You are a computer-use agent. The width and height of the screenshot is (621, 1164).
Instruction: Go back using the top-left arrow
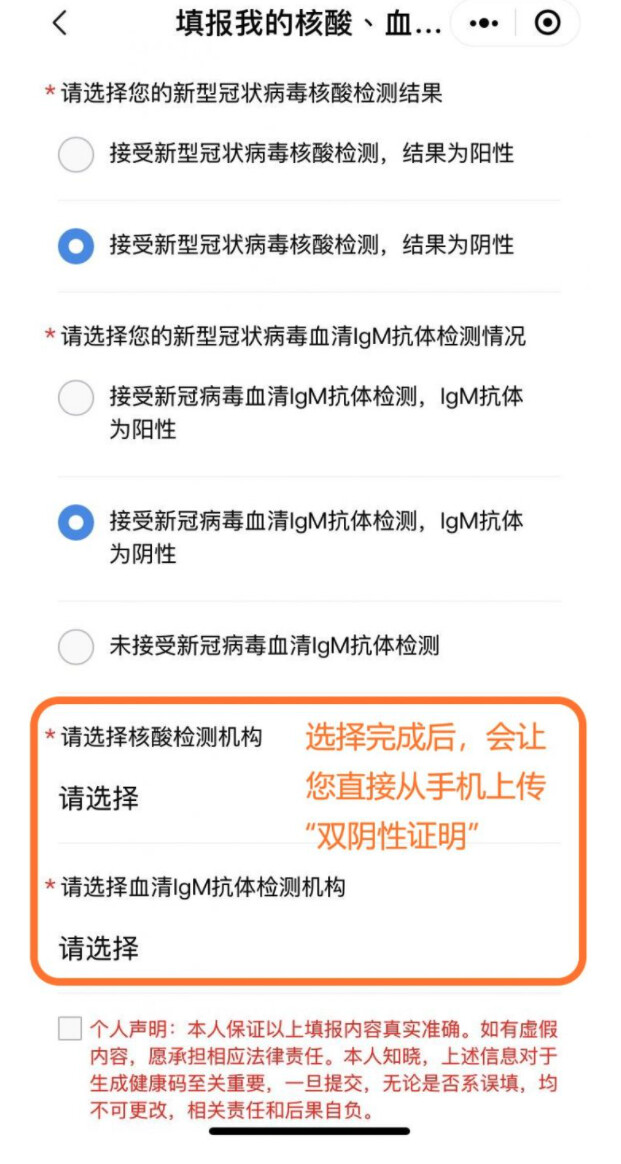(60, 24)
